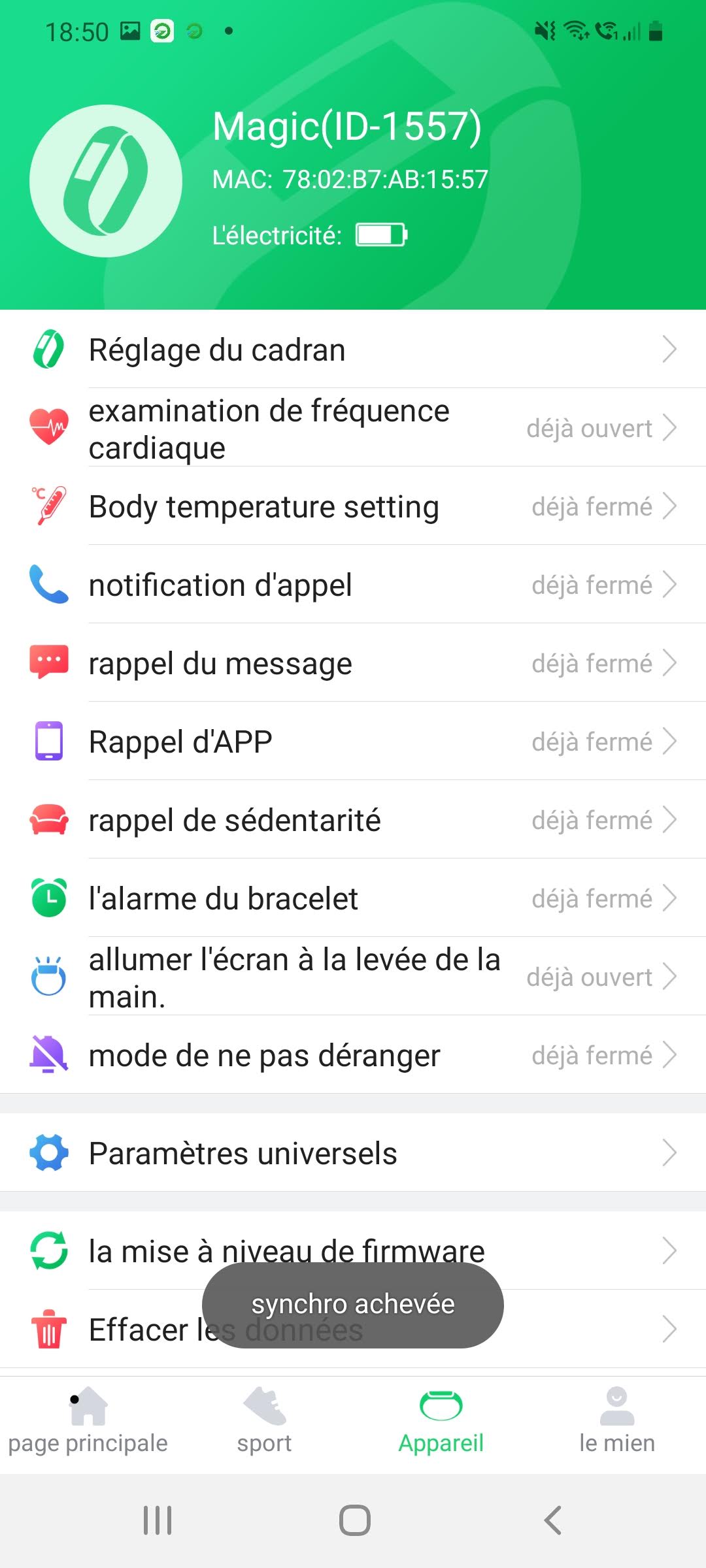Select the Appareil tab
The image size is (706, 1568).
point(441,1424)
